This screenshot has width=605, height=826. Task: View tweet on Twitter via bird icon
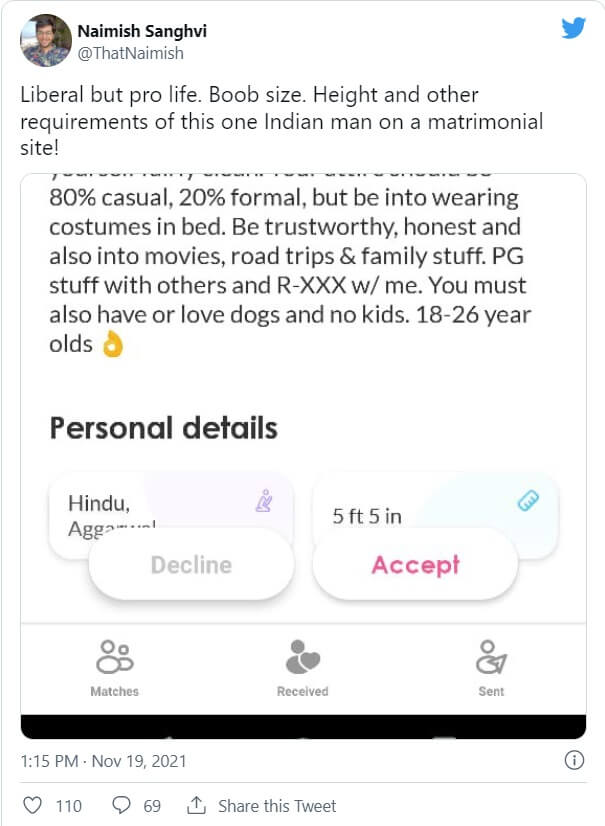pyautogui.click(x=573, y=28)
